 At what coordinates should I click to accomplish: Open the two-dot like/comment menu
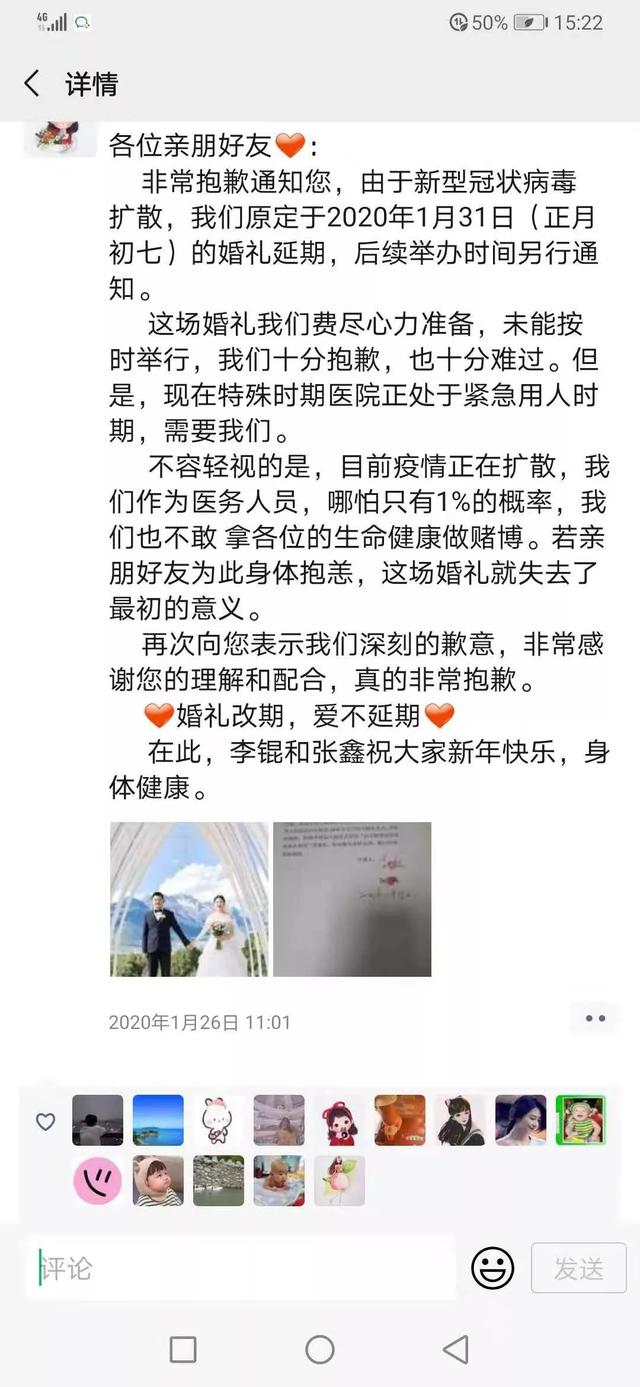tap(595, 1019)
